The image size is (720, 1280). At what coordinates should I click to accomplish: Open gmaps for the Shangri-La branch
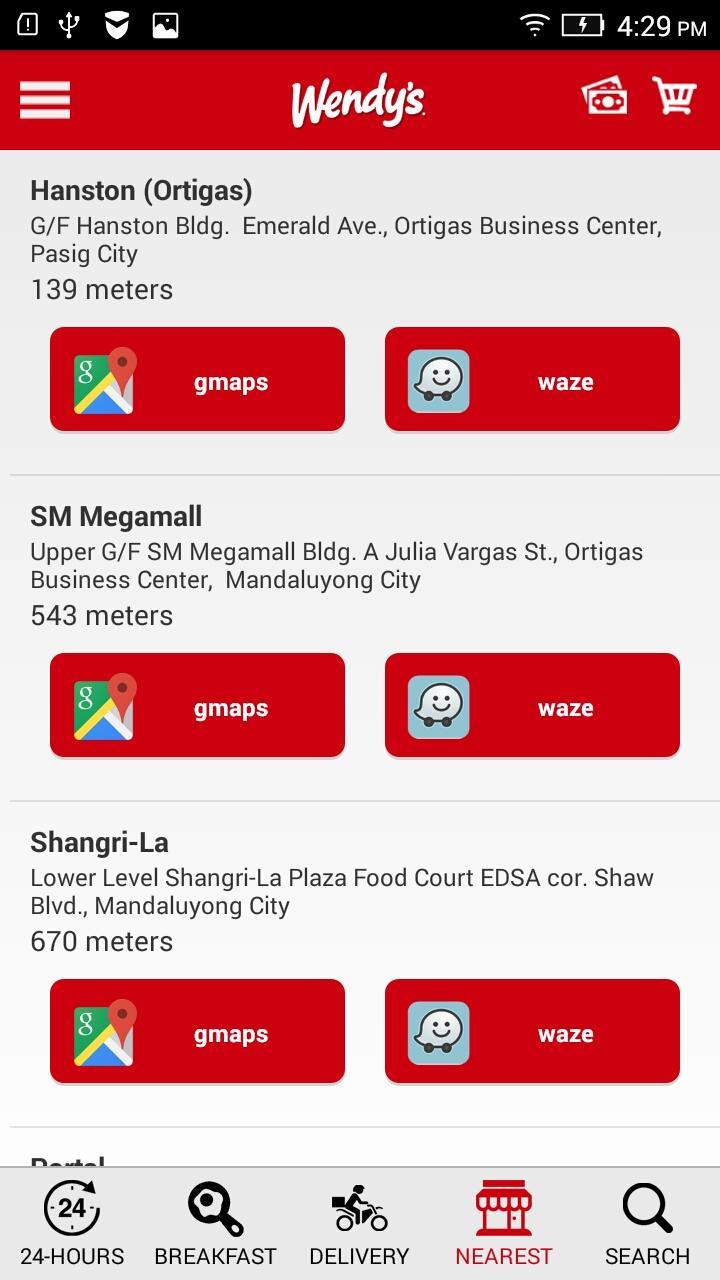click(197, 1031)
